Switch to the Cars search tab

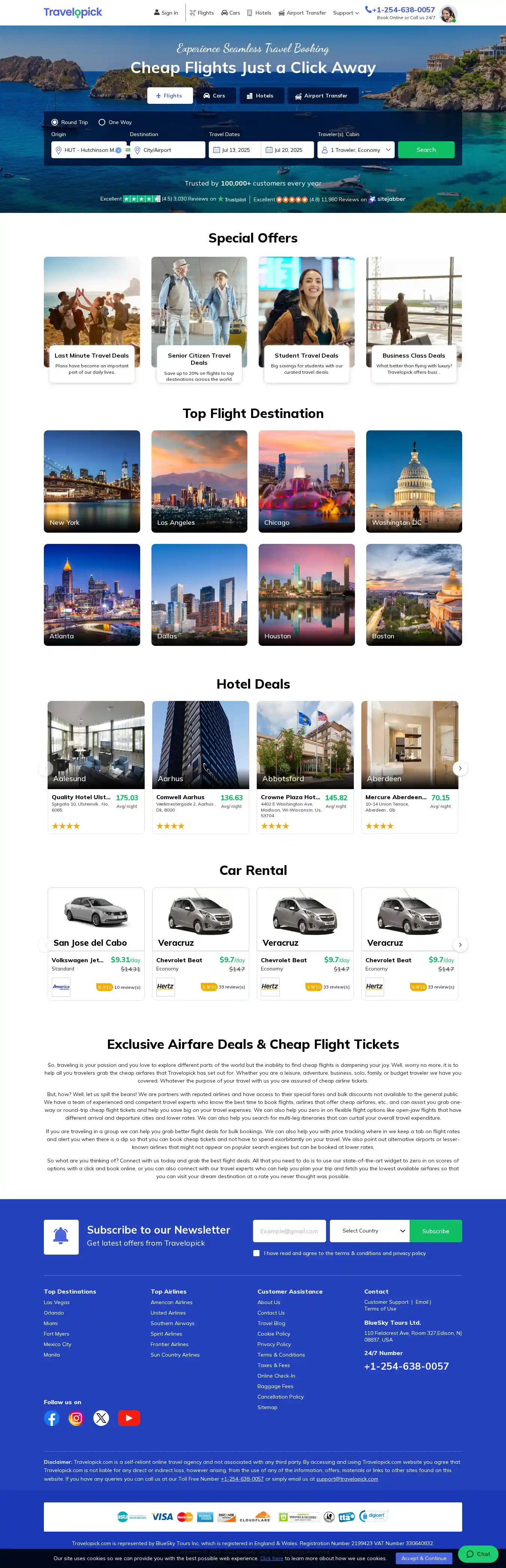point(214,96)
